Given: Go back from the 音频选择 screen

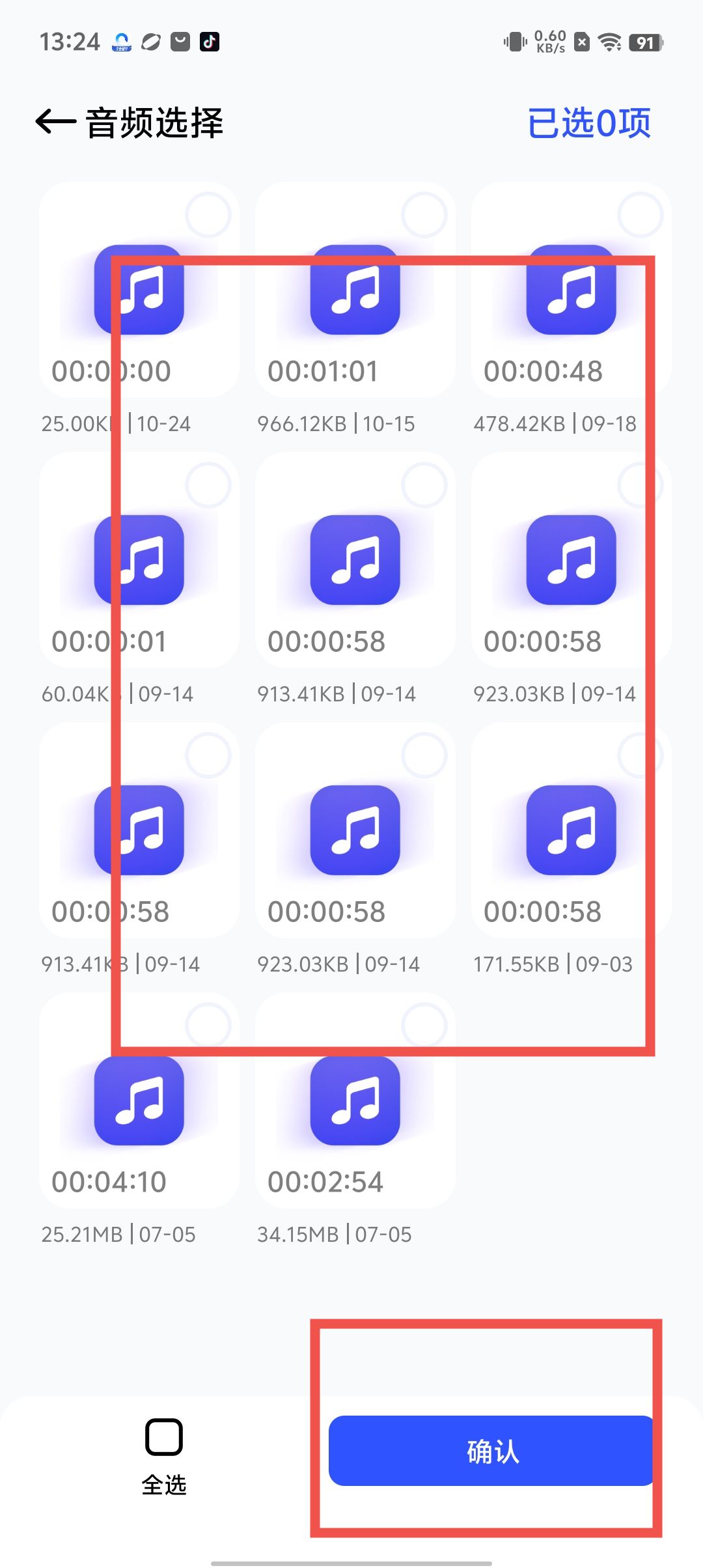Looking at the screenshot, I should point(56,122).
